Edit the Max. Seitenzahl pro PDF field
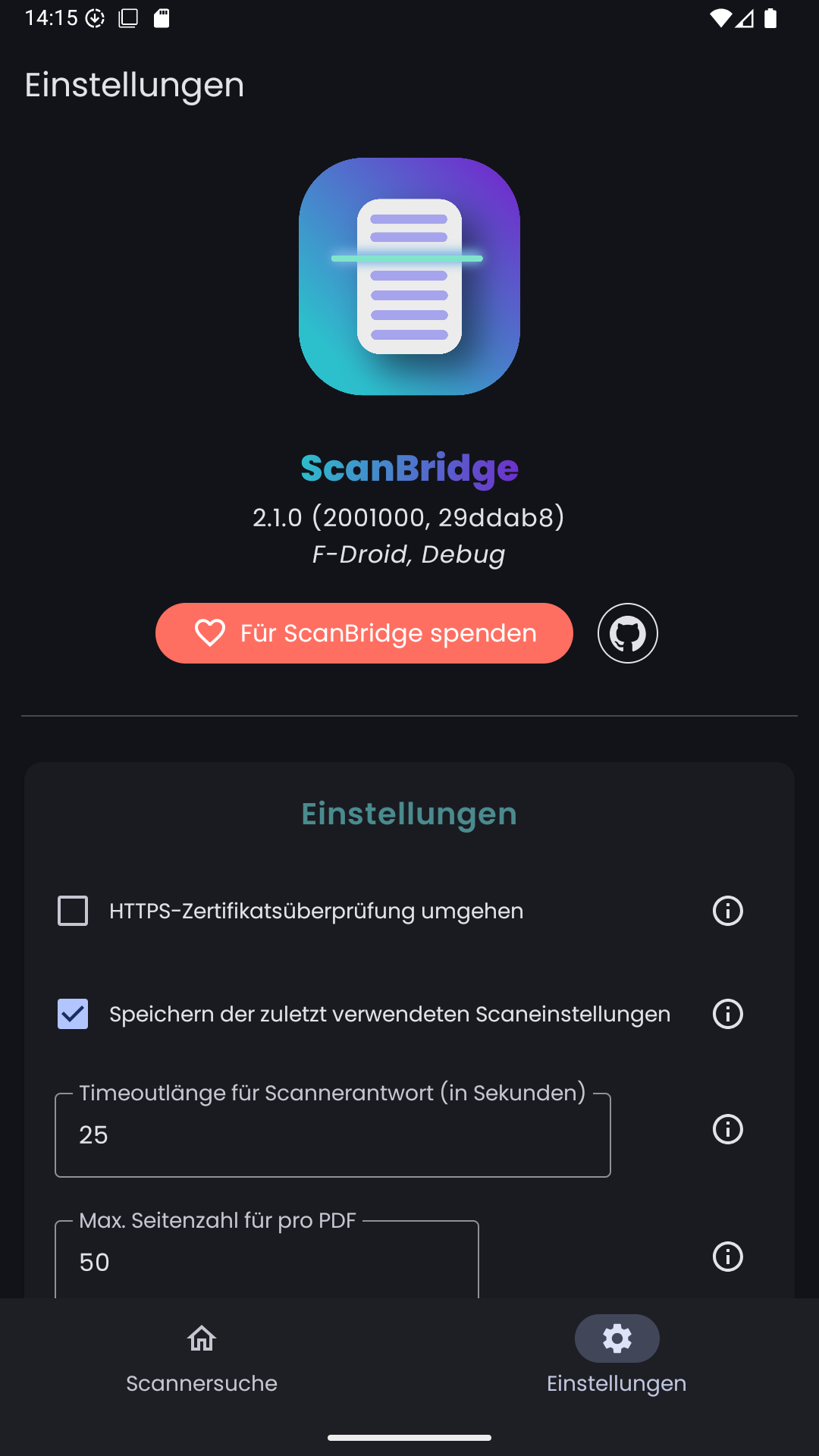 point(266,1262)
